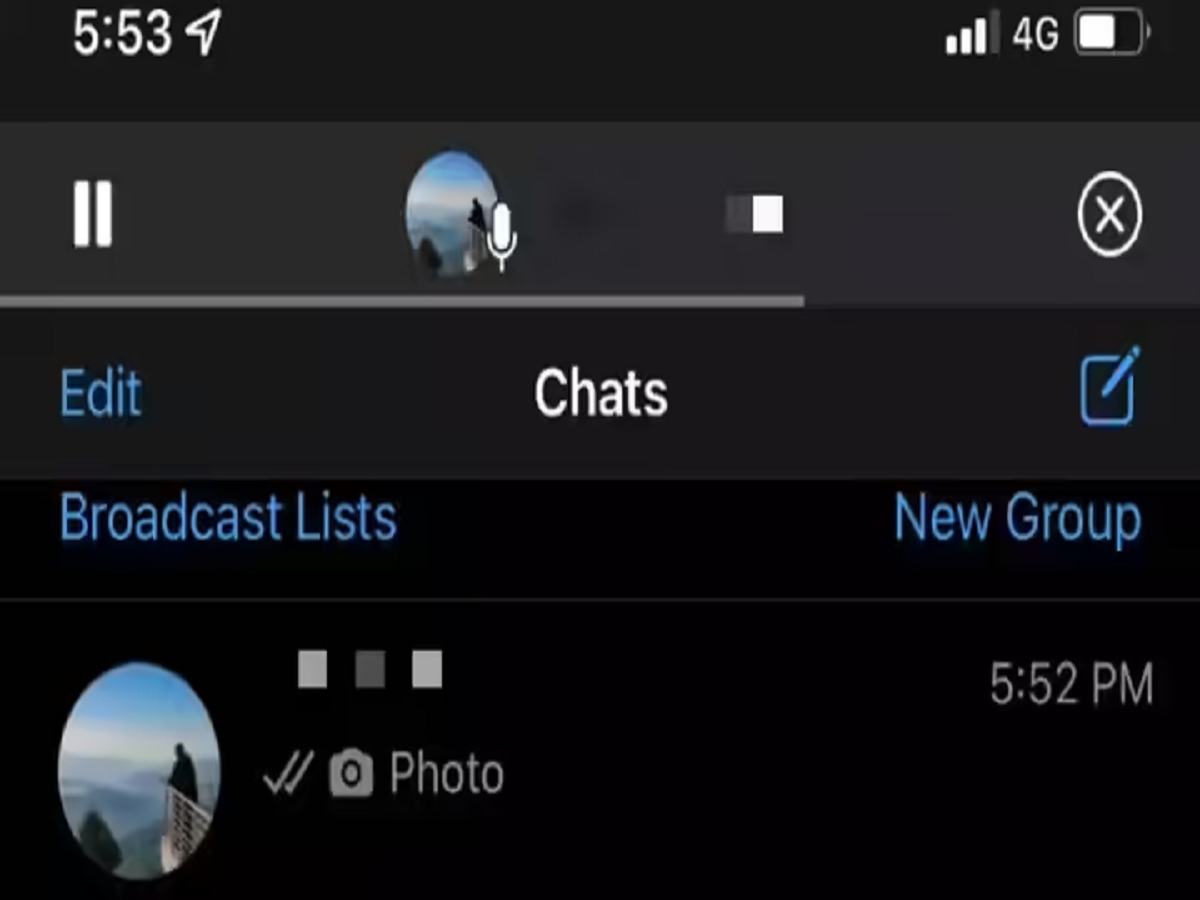
Task: Tap Edit in the Chats header
Action: (100, 393)
